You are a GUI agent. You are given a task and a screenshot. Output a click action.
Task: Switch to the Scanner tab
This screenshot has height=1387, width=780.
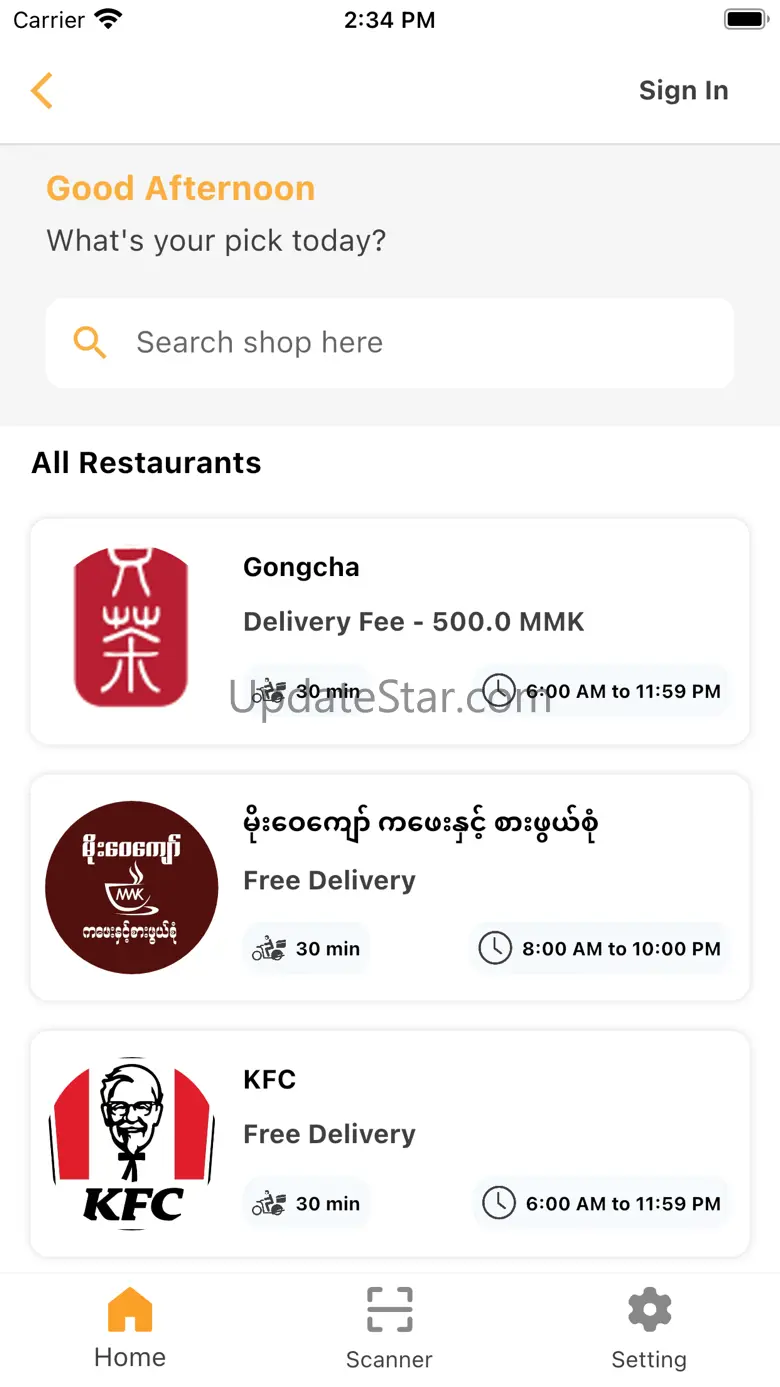click(389, 1329)
